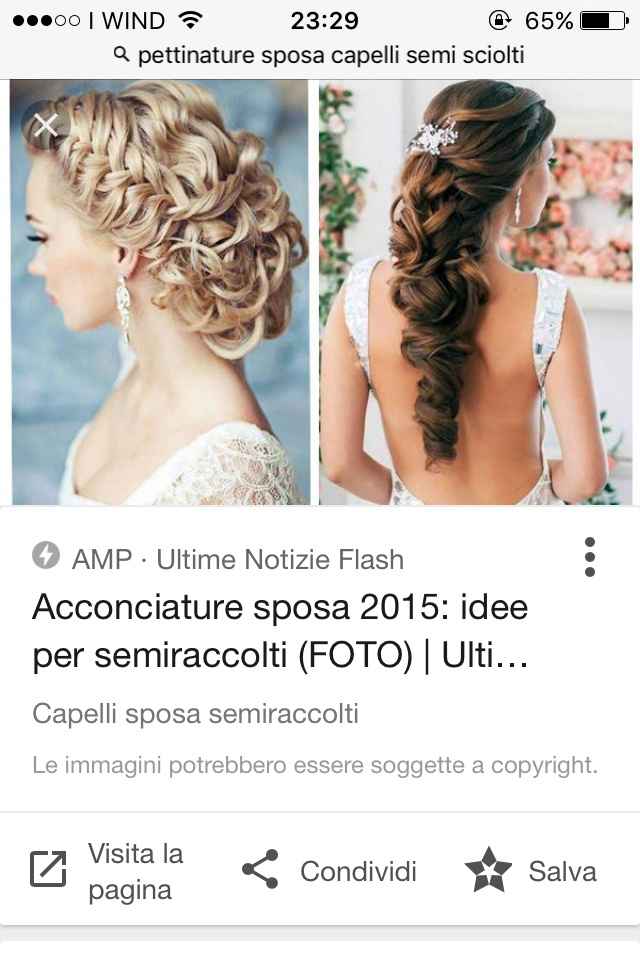
Task: Open the Acconciature sposa 2015 article title
Action: pos(280,630)
